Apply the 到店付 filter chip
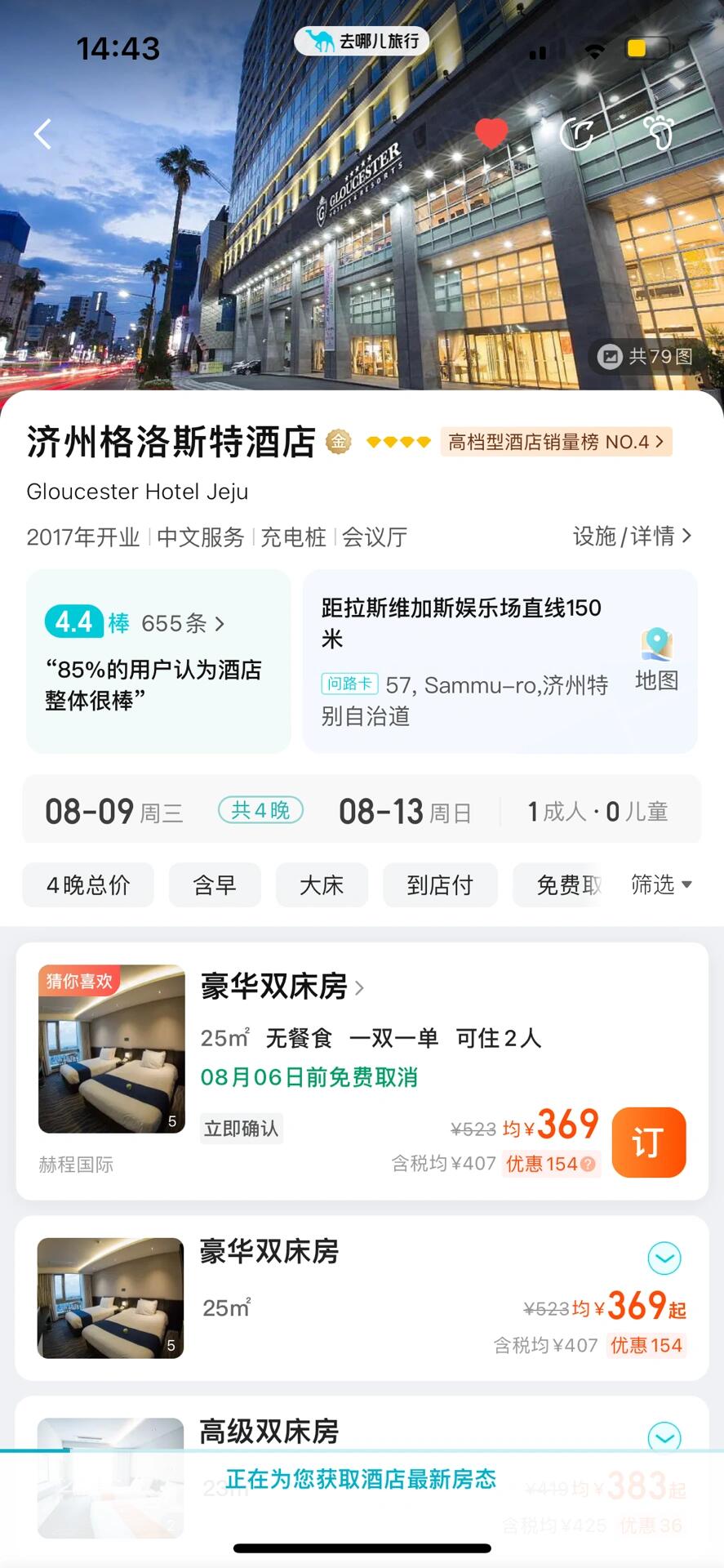The image size is (724, 1568). (x=440, y=885)
